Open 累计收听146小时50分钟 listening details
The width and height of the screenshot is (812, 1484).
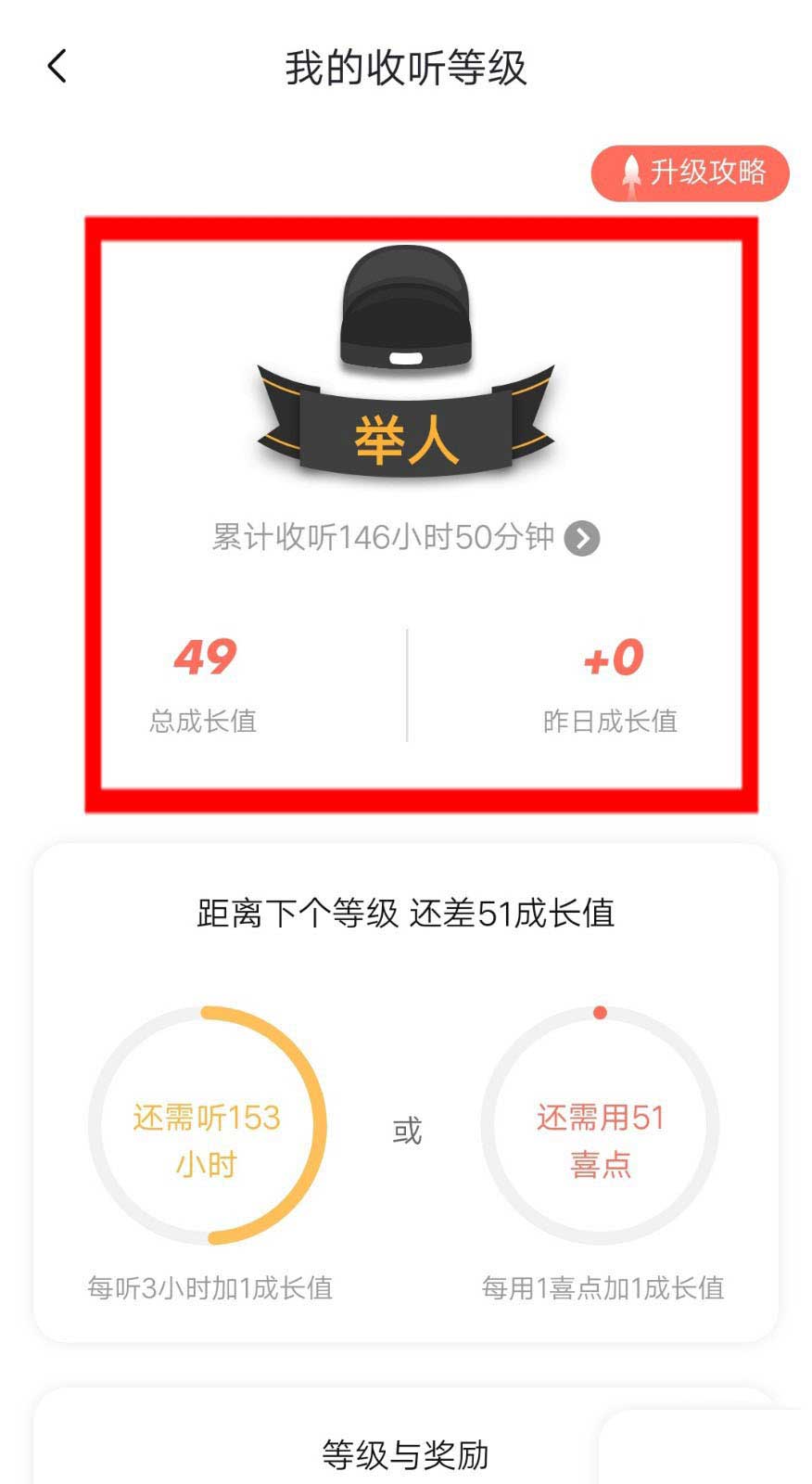(x=405, y=538)
